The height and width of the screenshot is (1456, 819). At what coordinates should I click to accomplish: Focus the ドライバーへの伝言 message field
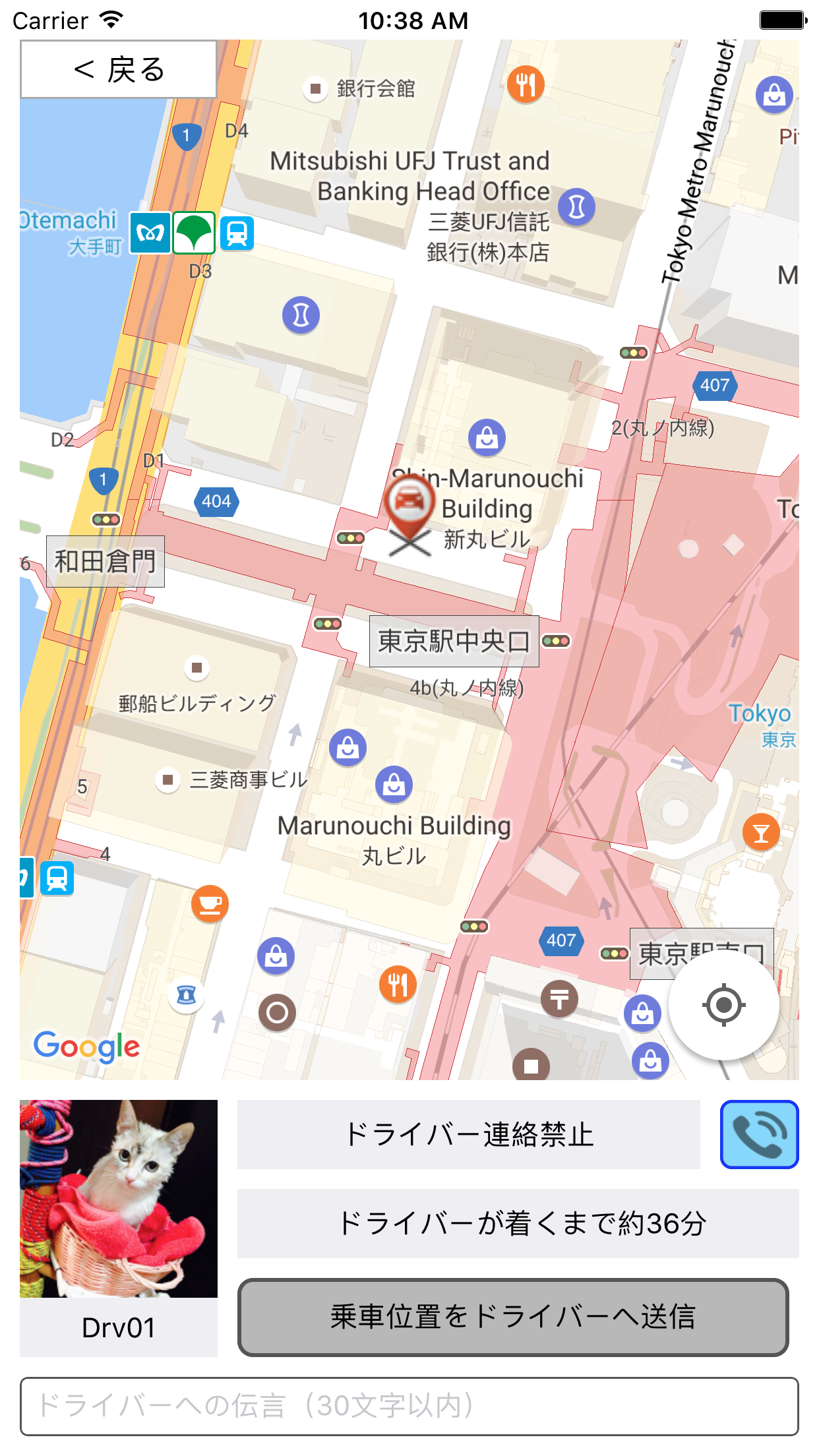(x=409, y=1406)
